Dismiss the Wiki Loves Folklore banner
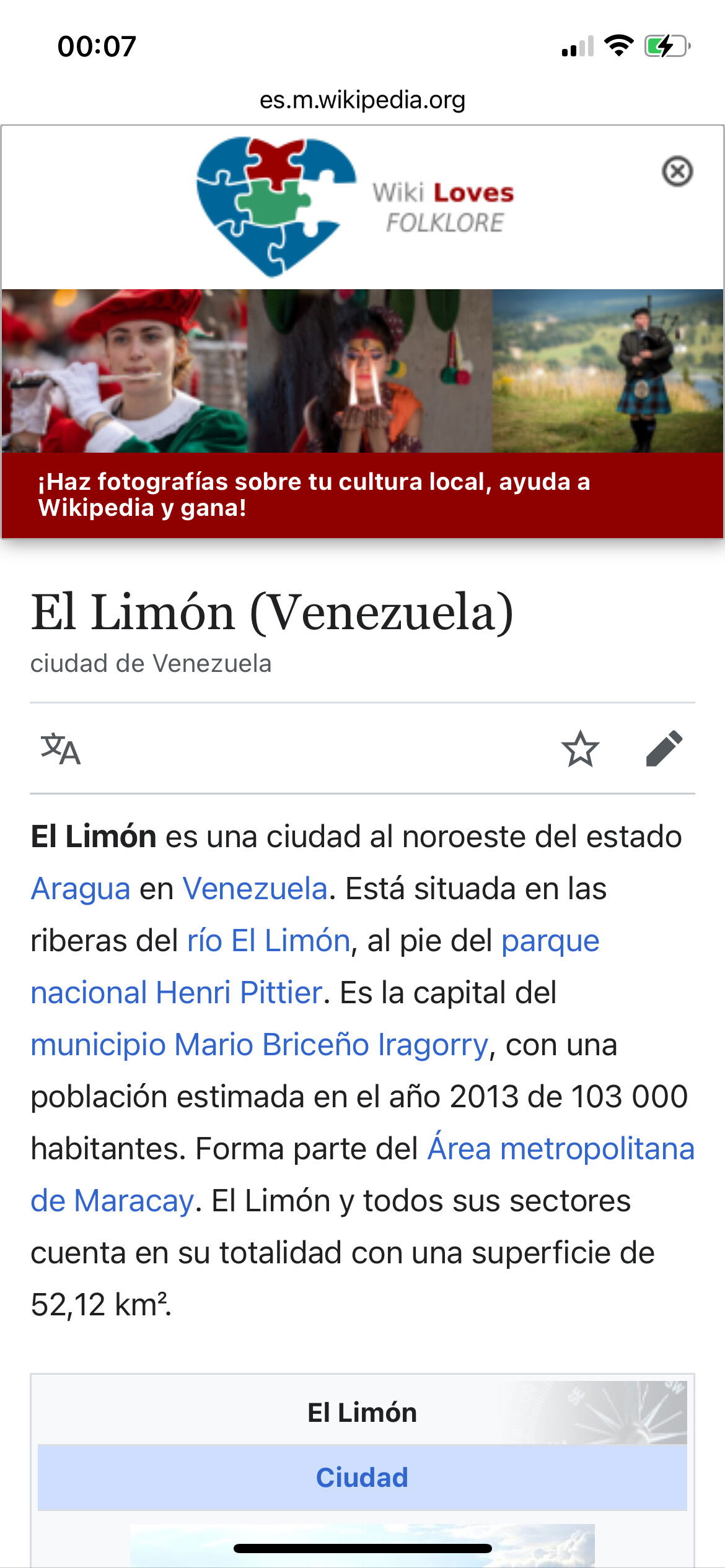The image size is (725, 1568). [x=677, y=172]
